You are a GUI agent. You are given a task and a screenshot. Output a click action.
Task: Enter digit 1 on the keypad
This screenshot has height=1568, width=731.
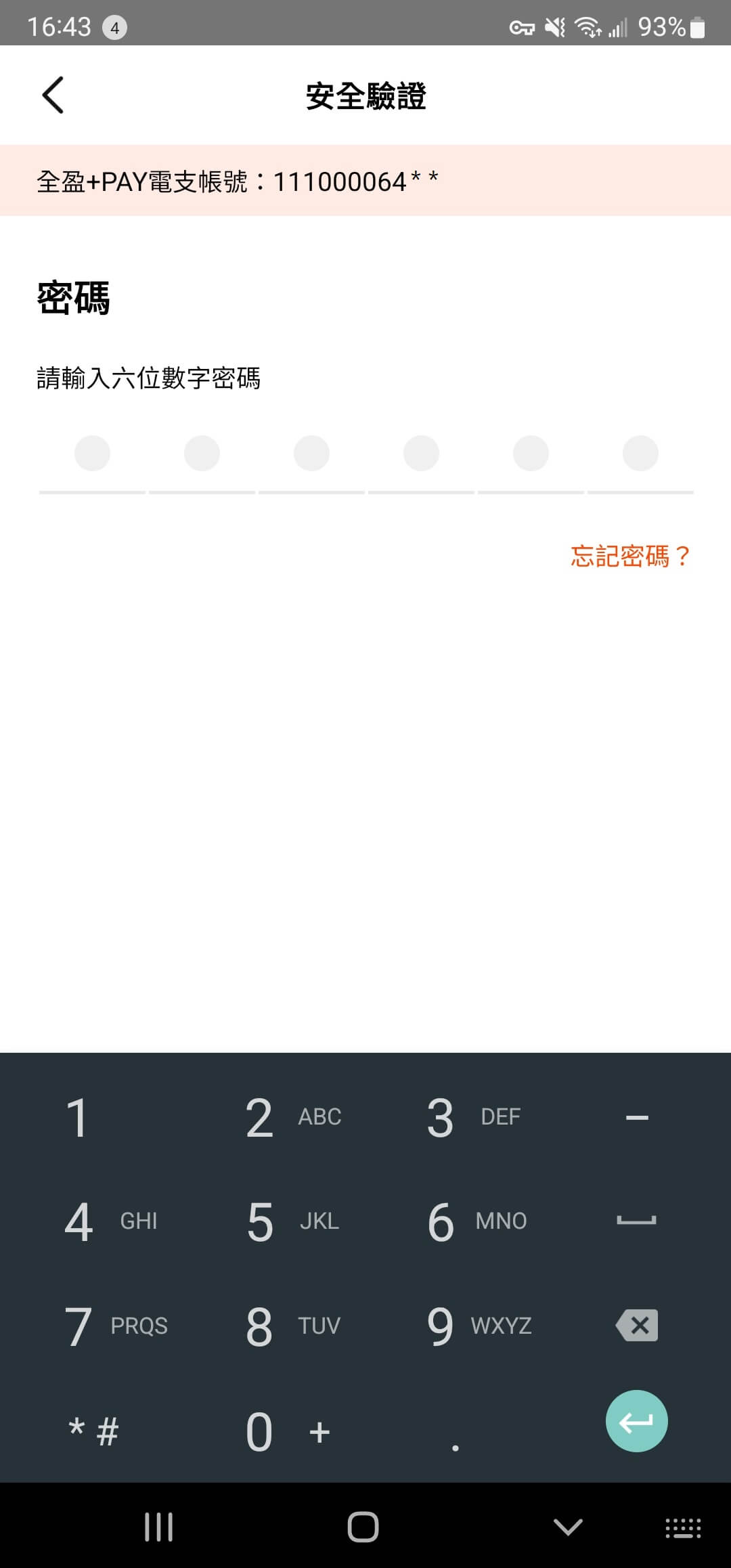coord(77,1118)
